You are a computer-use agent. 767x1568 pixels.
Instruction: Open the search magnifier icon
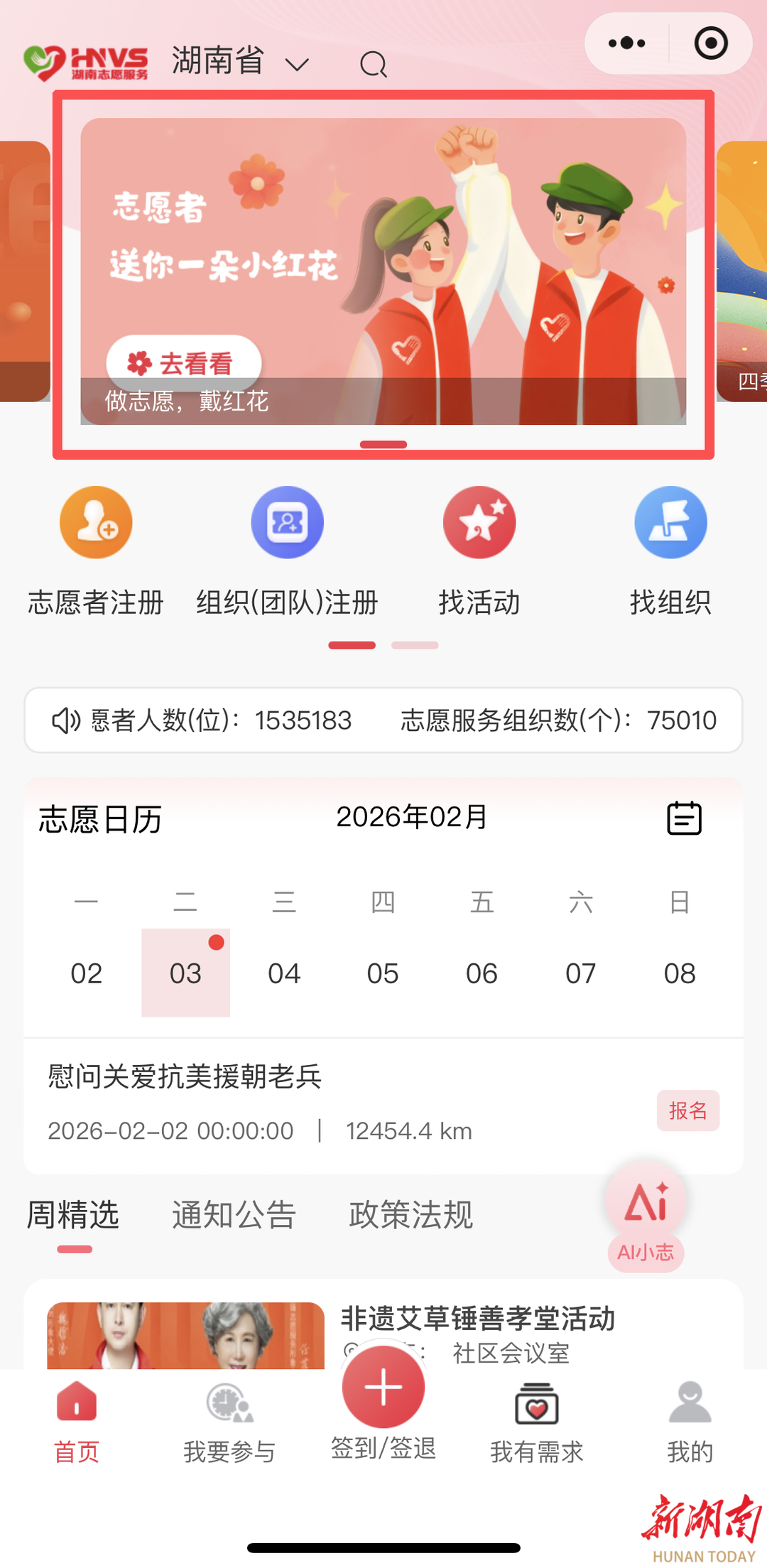(373, 65)
